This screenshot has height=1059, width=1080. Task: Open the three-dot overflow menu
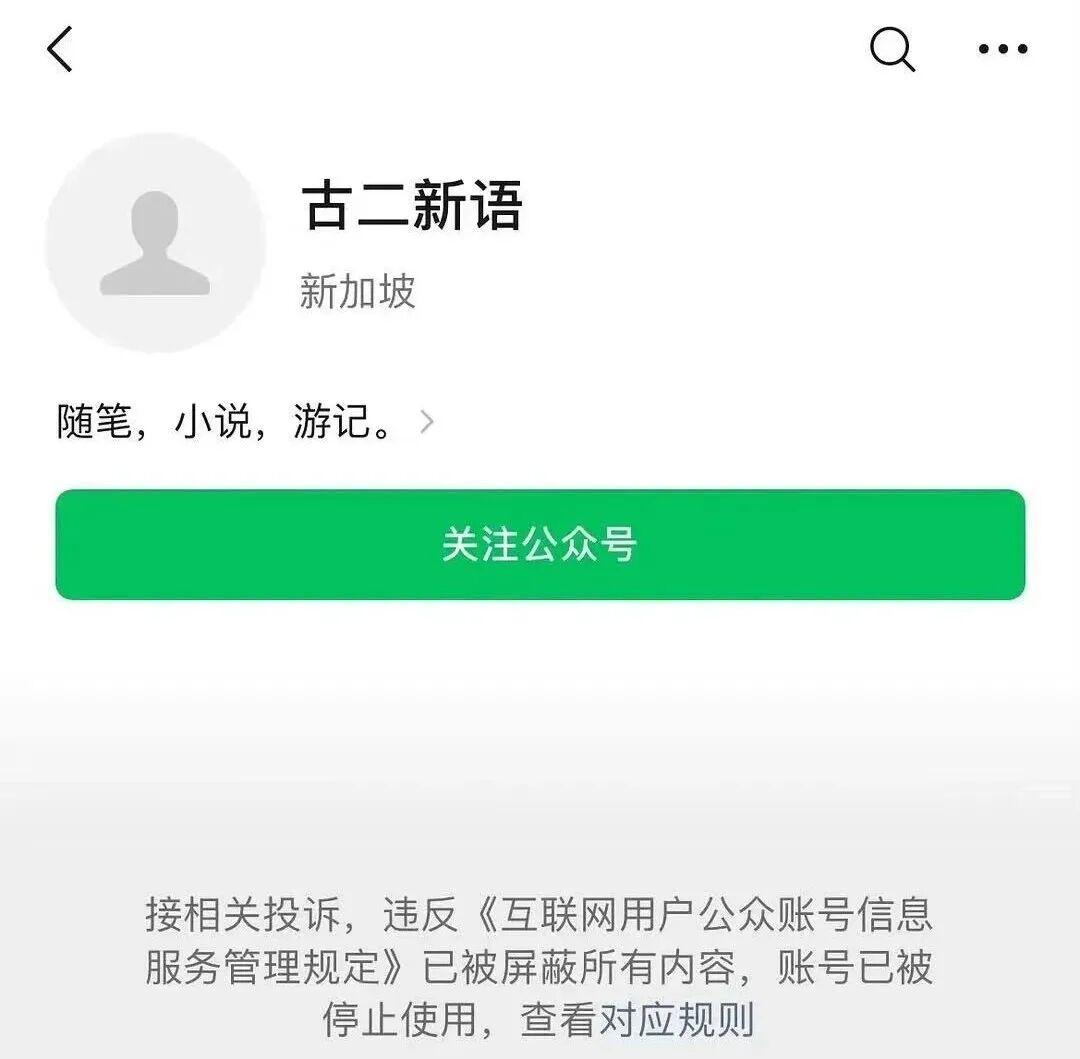[x=1002, y=49]
